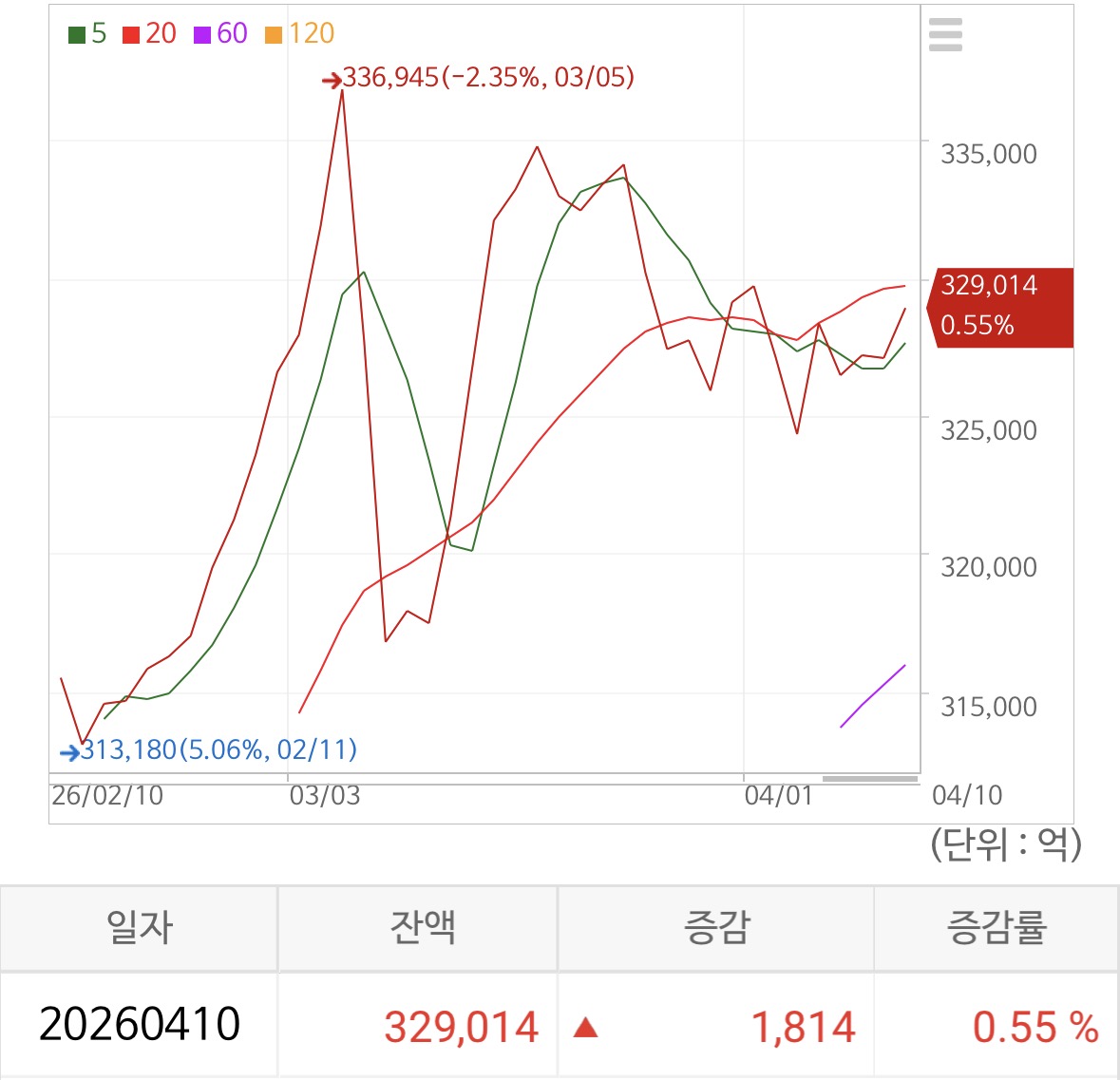Toggle the 120-day moving average legend
This screenshot has height=1080, width=1120.
point(299,34)
